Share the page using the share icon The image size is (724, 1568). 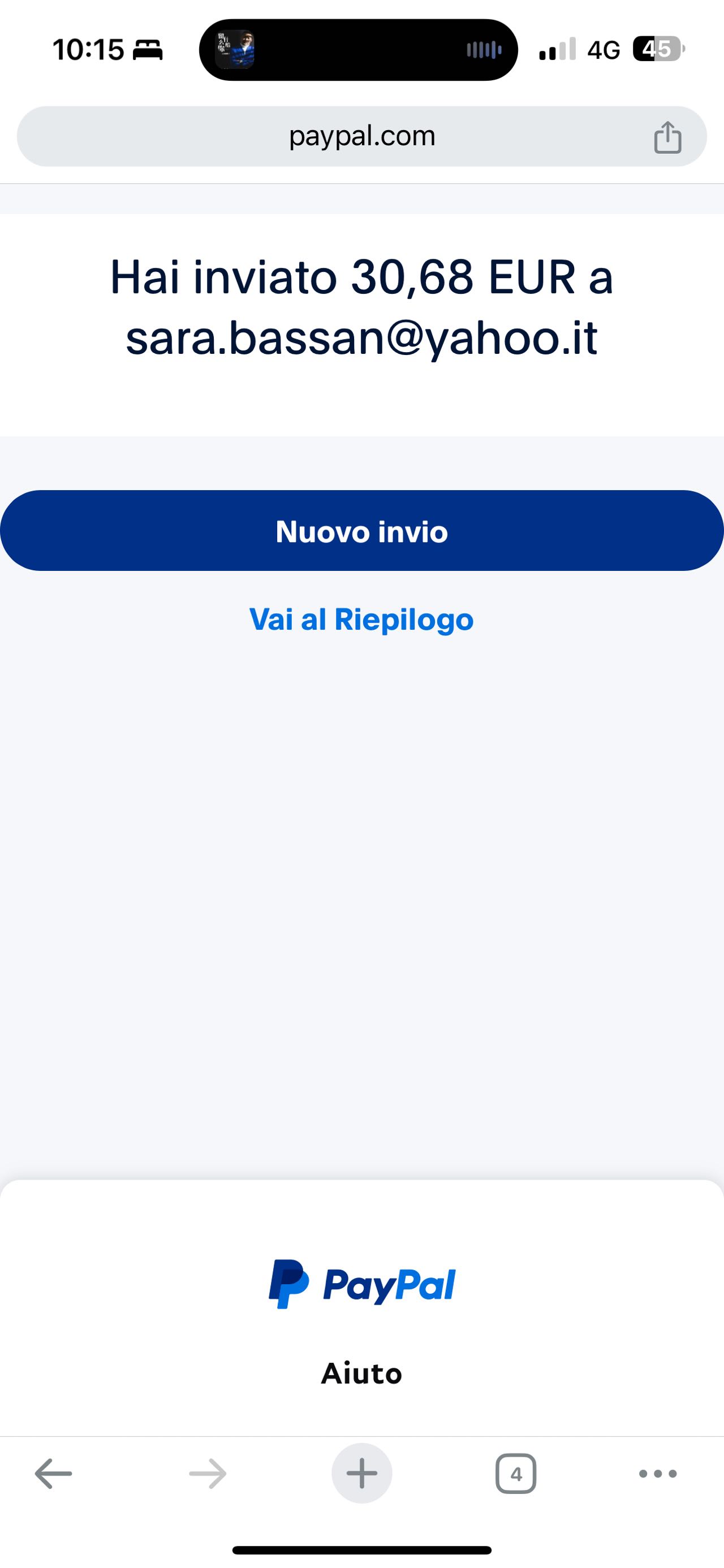pos(667,137)
